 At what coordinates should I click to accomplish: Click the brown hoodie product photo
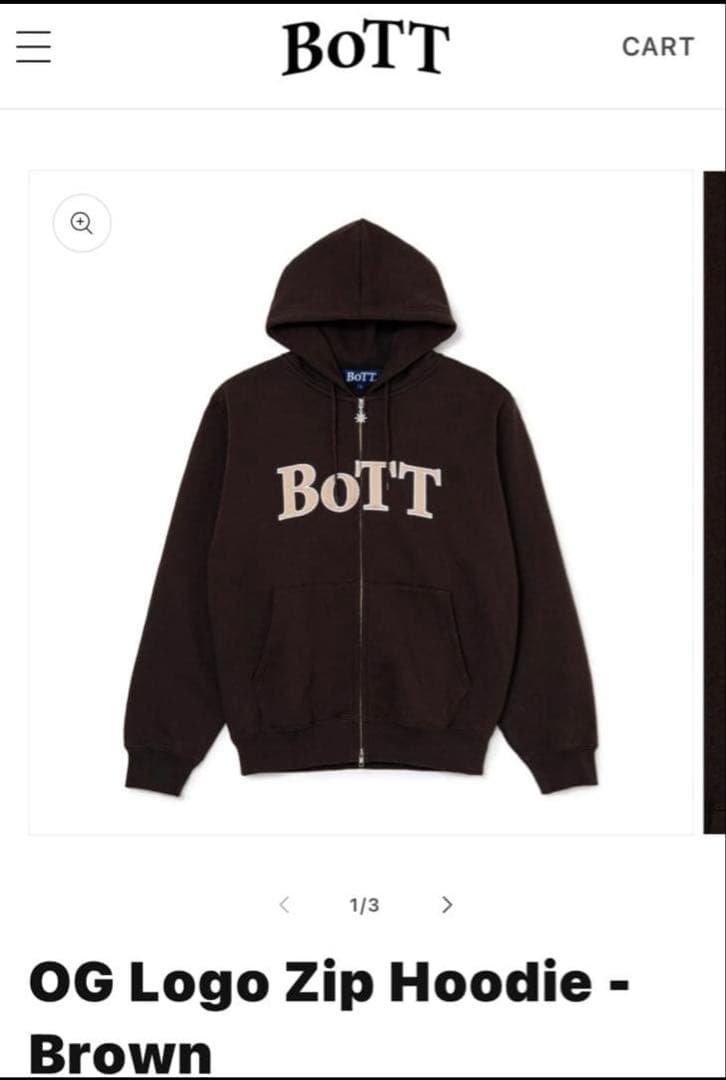pyautogui.click(x=363, y=500)
